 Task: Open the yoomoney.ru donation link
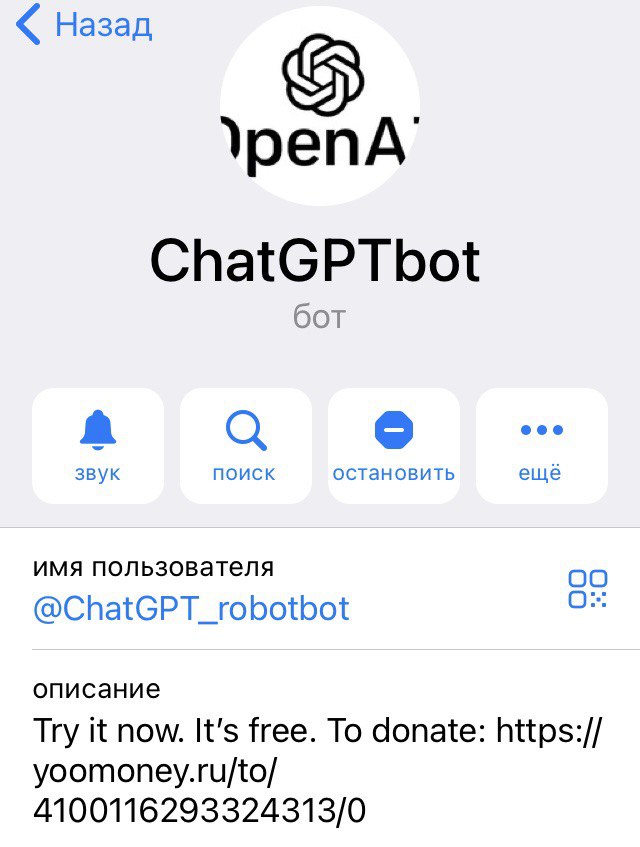[200, 771]
